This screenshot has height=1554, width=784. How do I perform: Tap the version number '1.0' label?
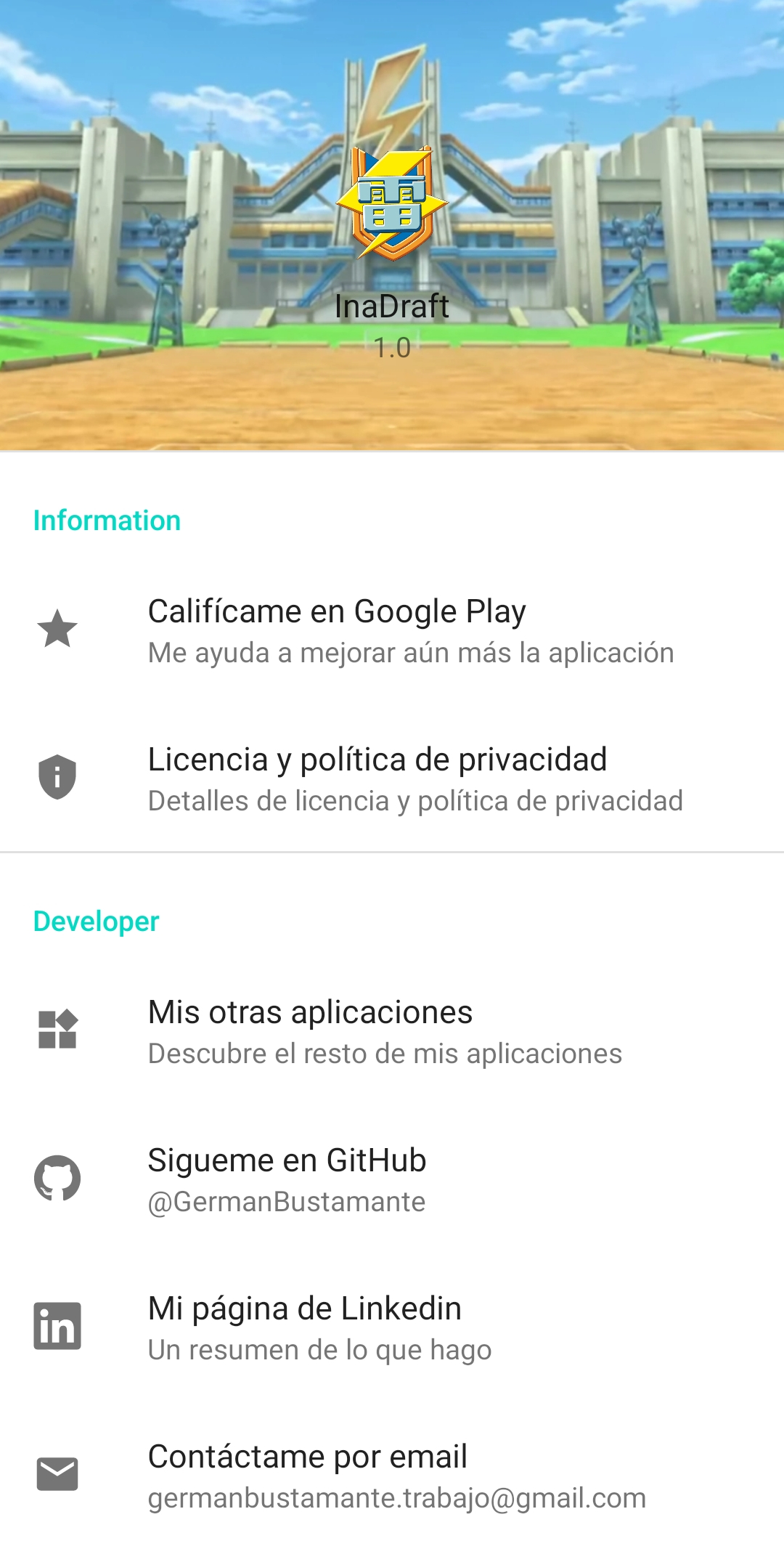click(x=392, y=347)
